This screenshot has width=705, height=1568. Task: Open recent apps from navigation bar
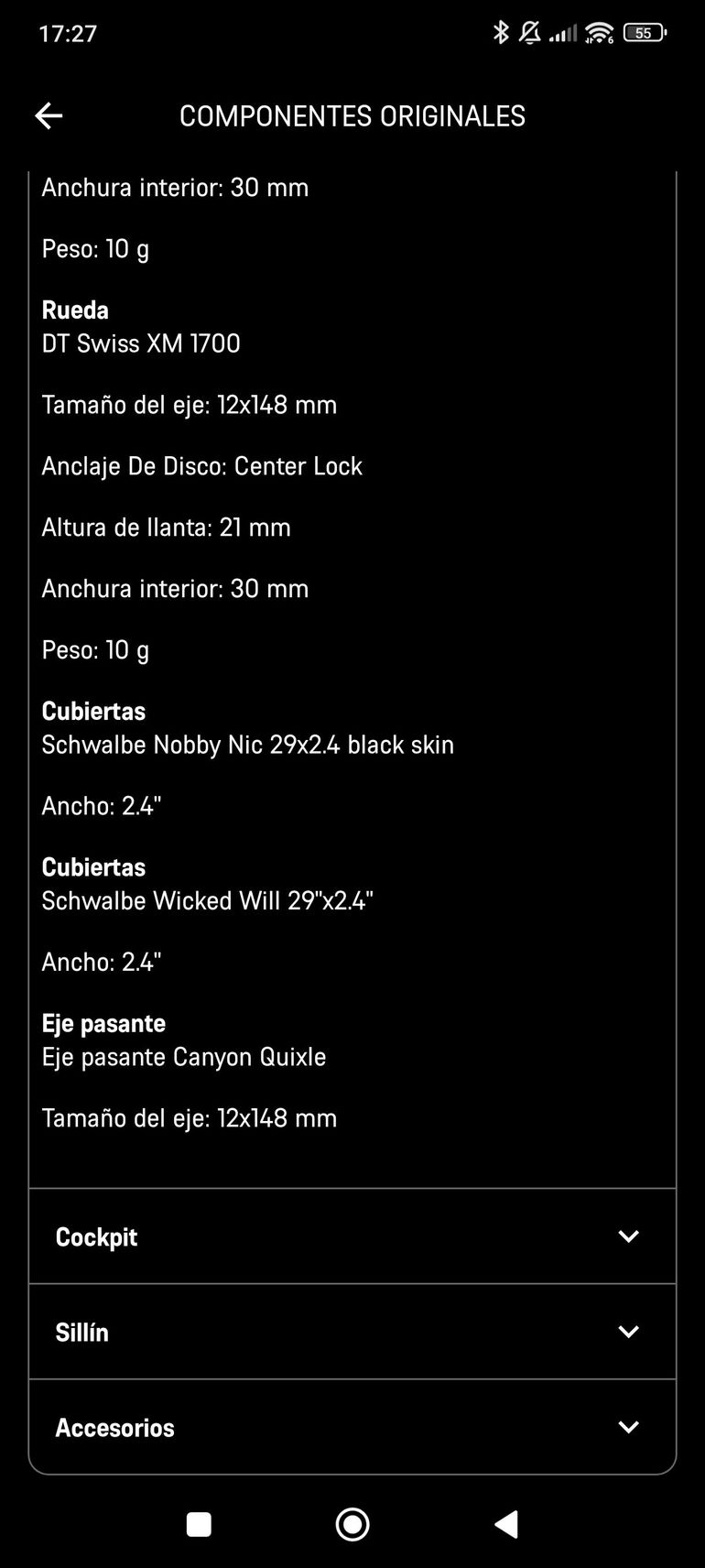(x=199, y=1524)
